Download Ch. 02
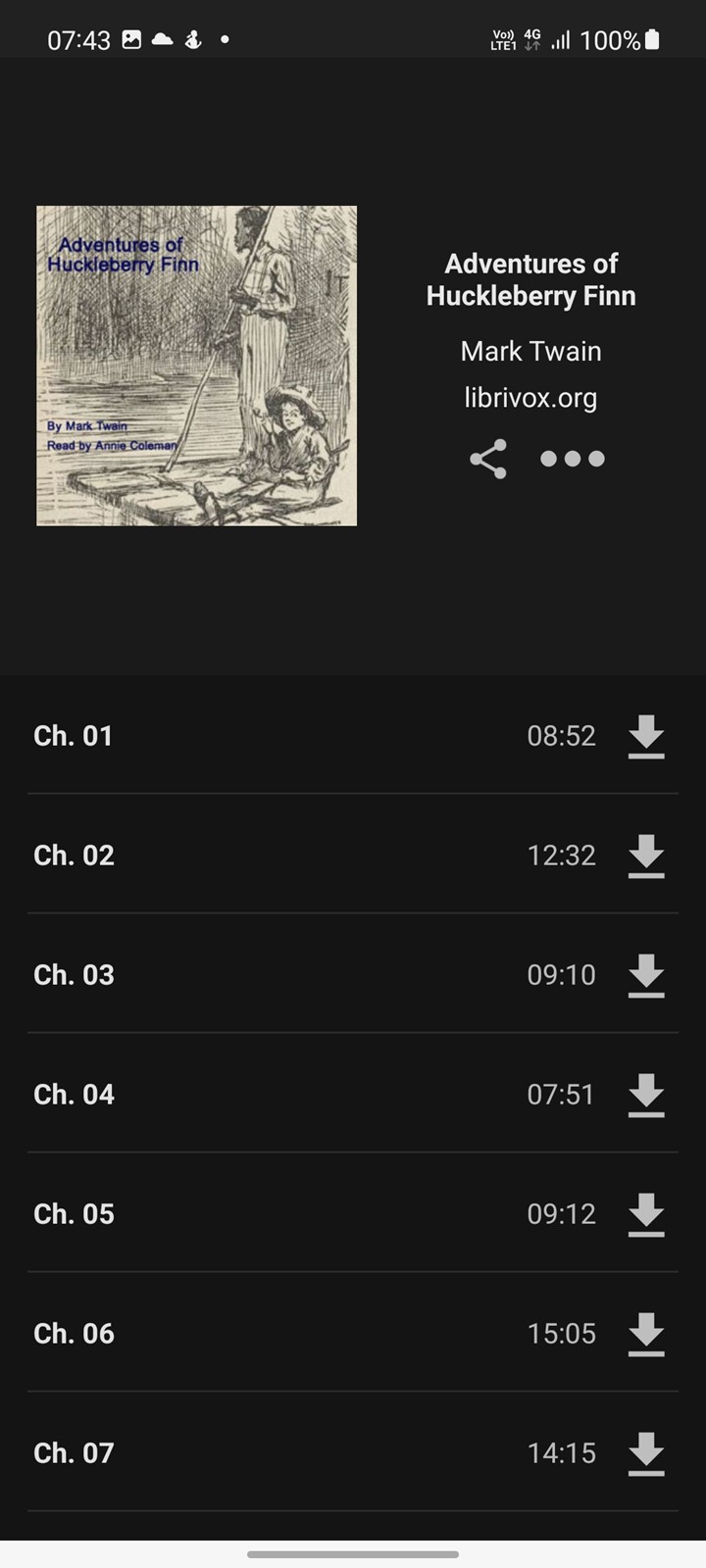Viewport: 706px width, 1568px height. tap(646, 856)
